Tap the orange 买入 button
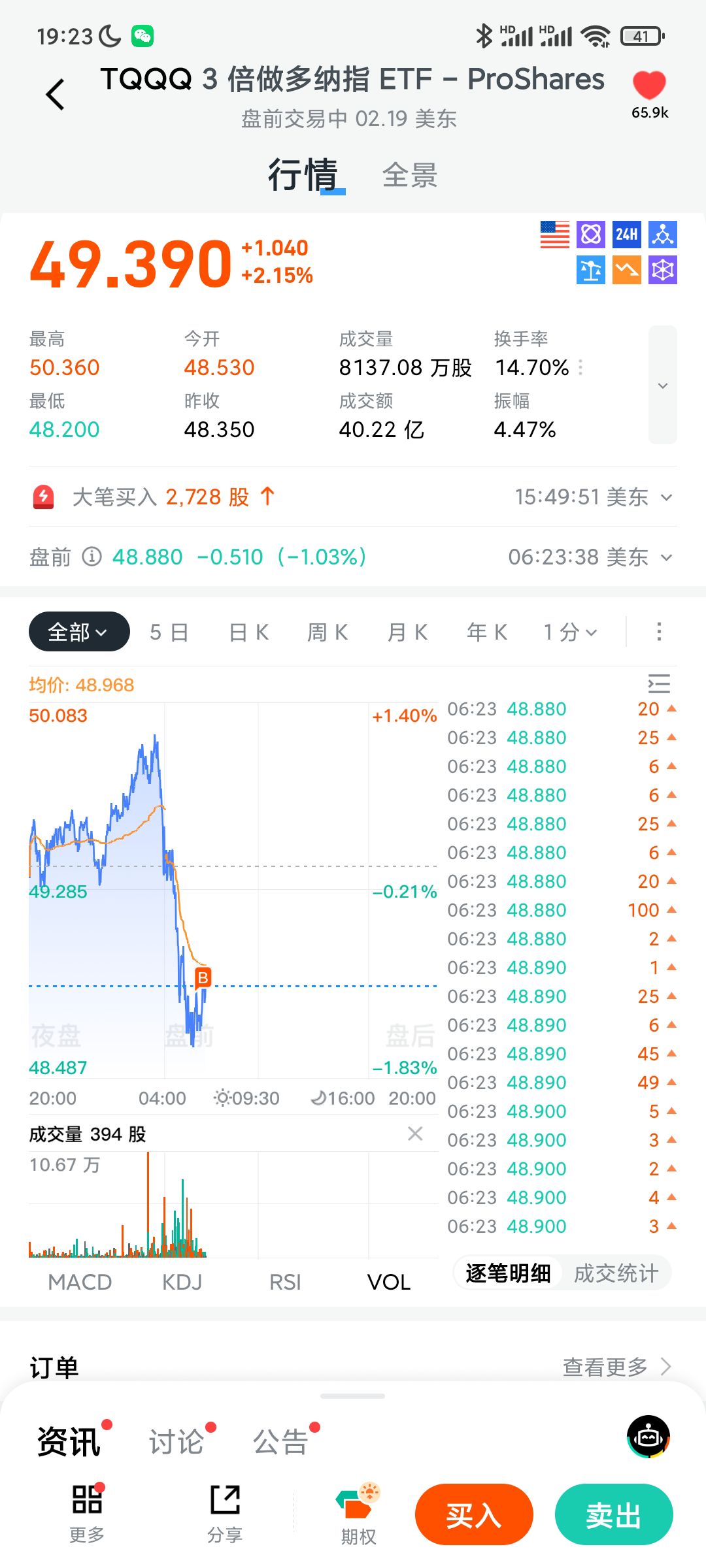The image size is (706, 1568). (474, 1515)
